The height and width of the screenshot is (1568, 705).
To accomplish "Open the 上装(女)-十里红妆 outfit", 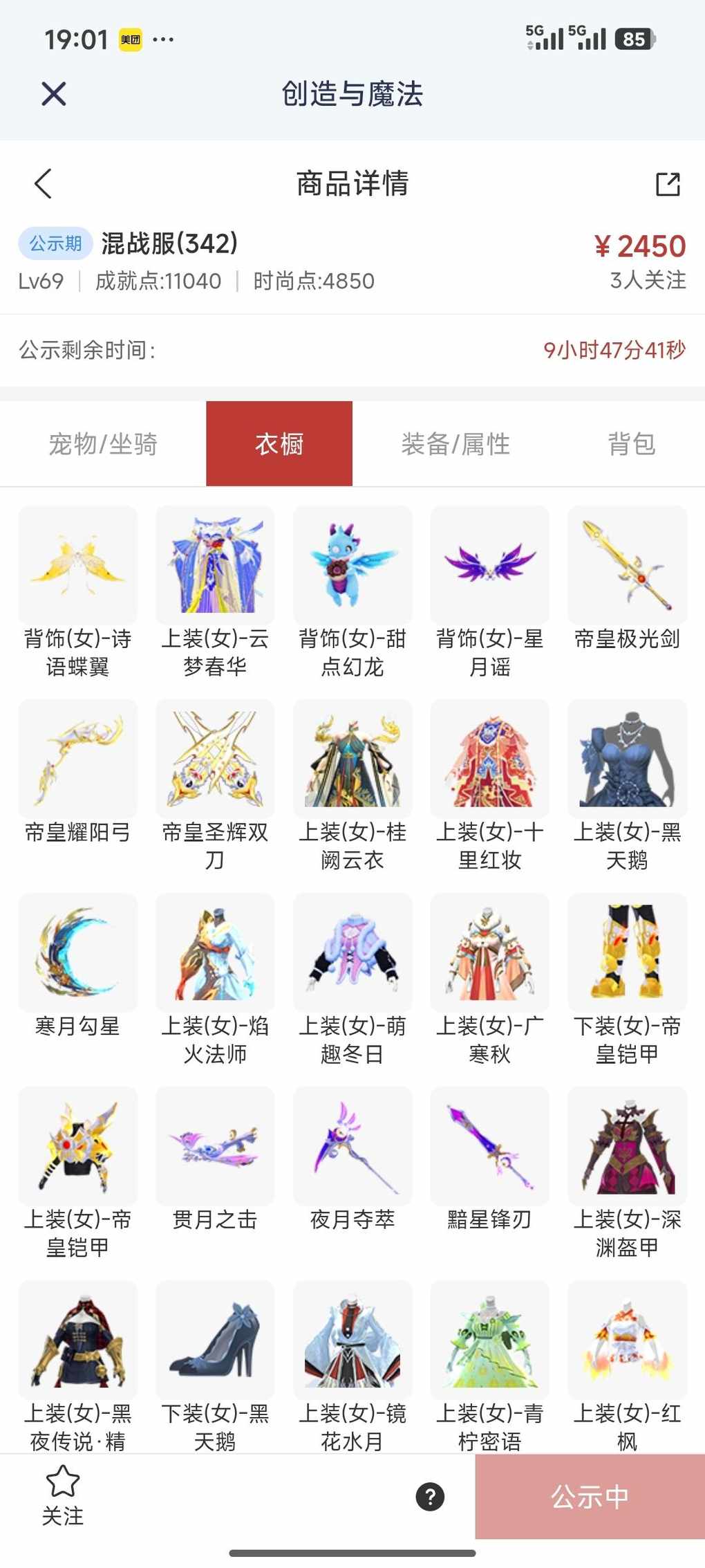I will [489, 759].
